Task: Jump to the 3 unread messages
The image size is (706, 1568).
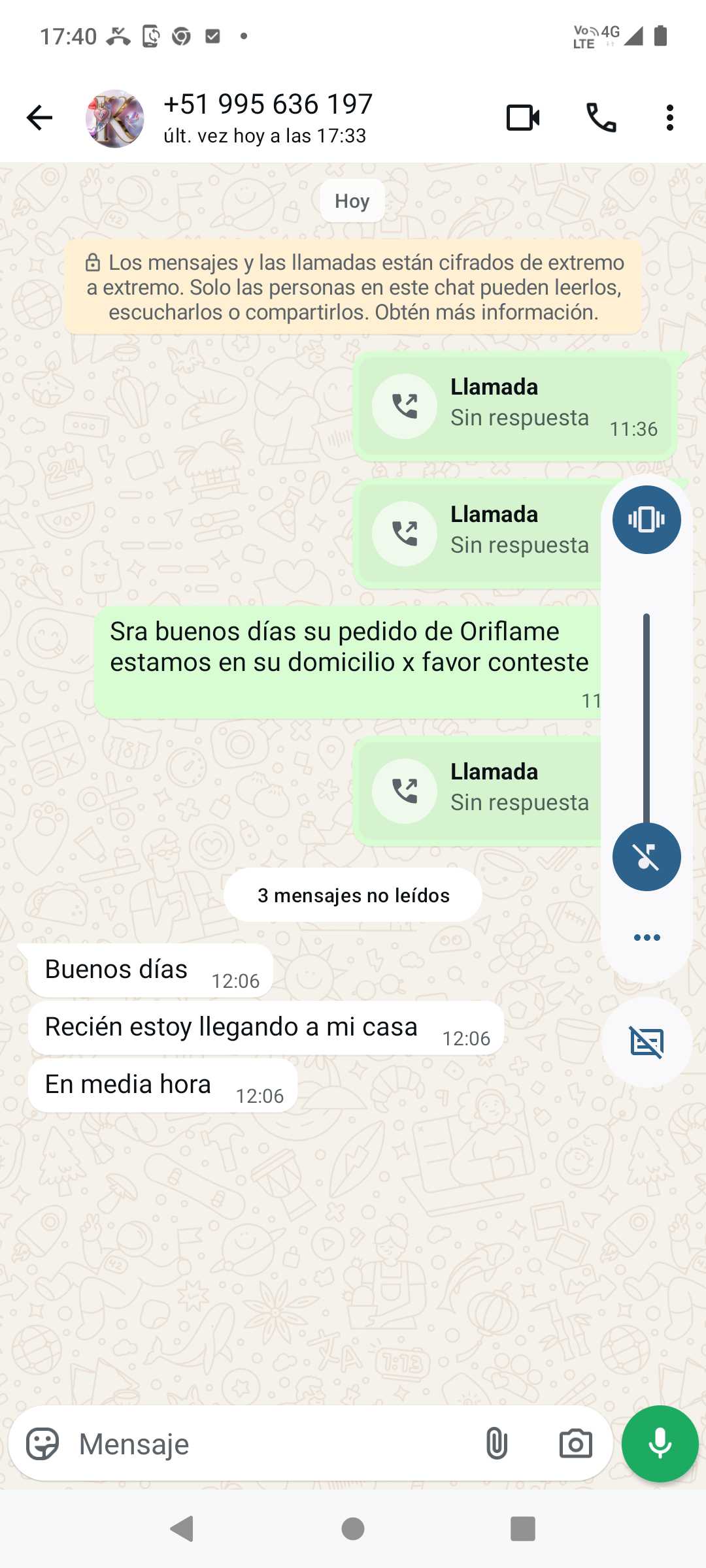Action: (x=353, y=895)
